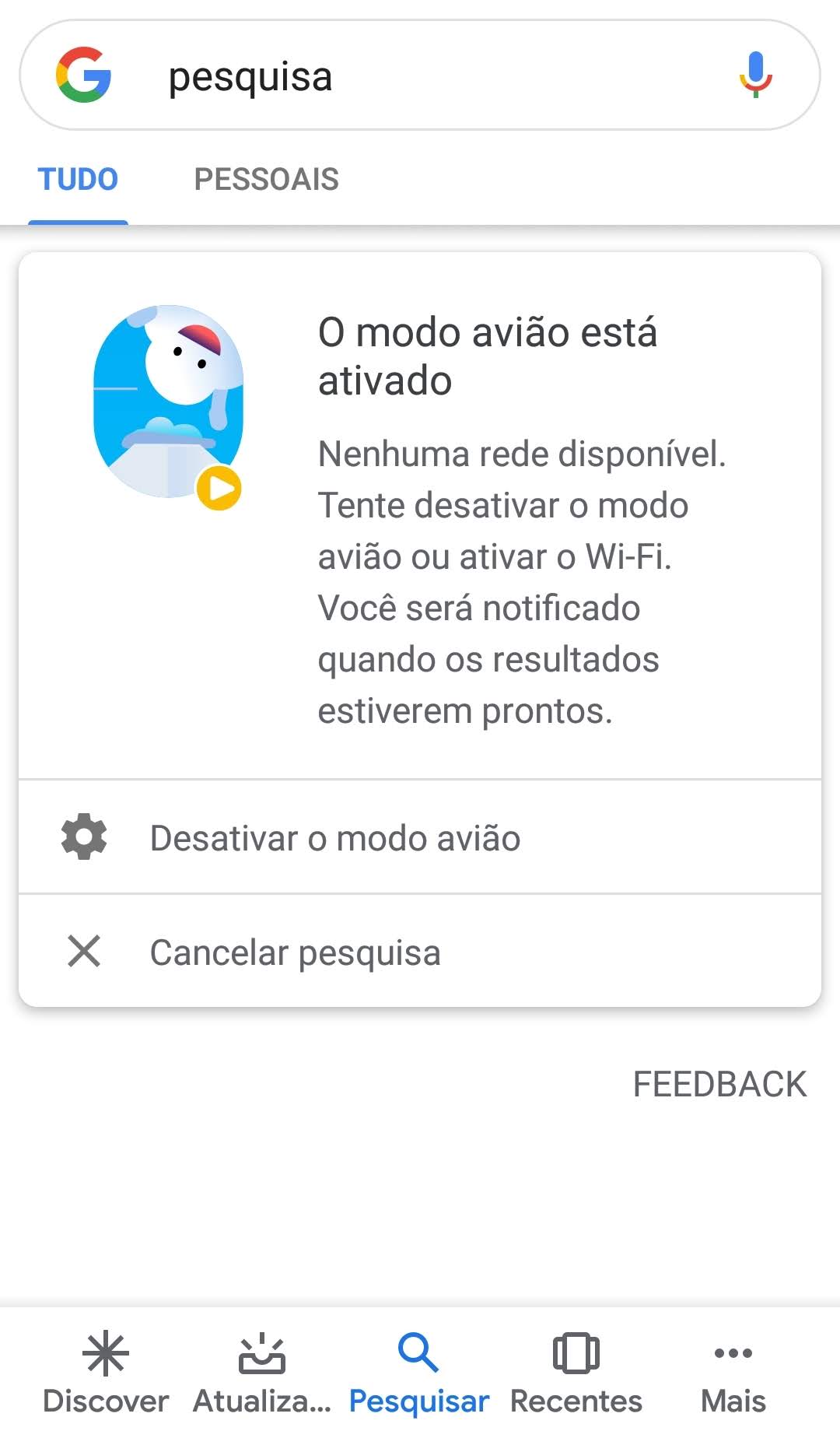Open the Recentes tab
Screen dimensions: 840x1438
coord(576,1373)
